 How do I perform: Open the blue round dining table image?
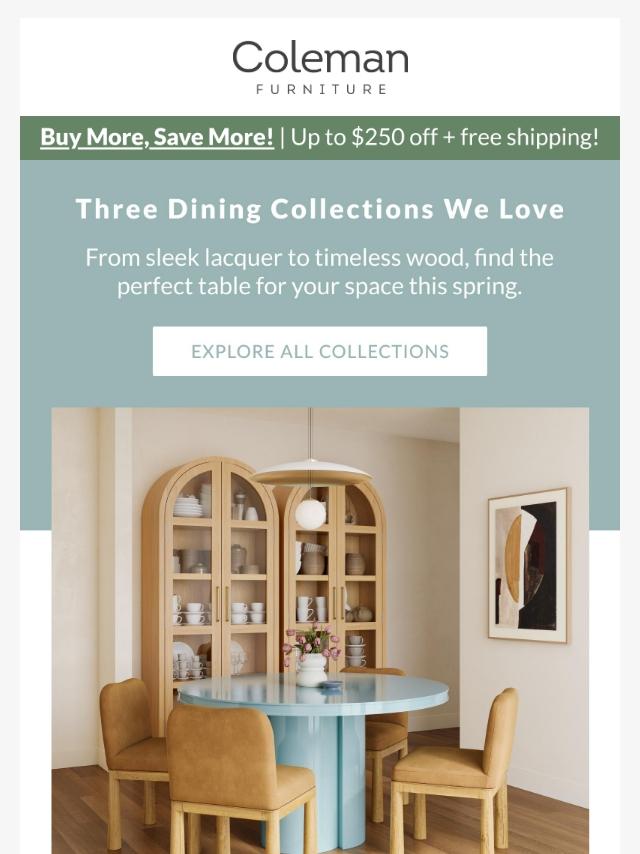tap(320, 631)
